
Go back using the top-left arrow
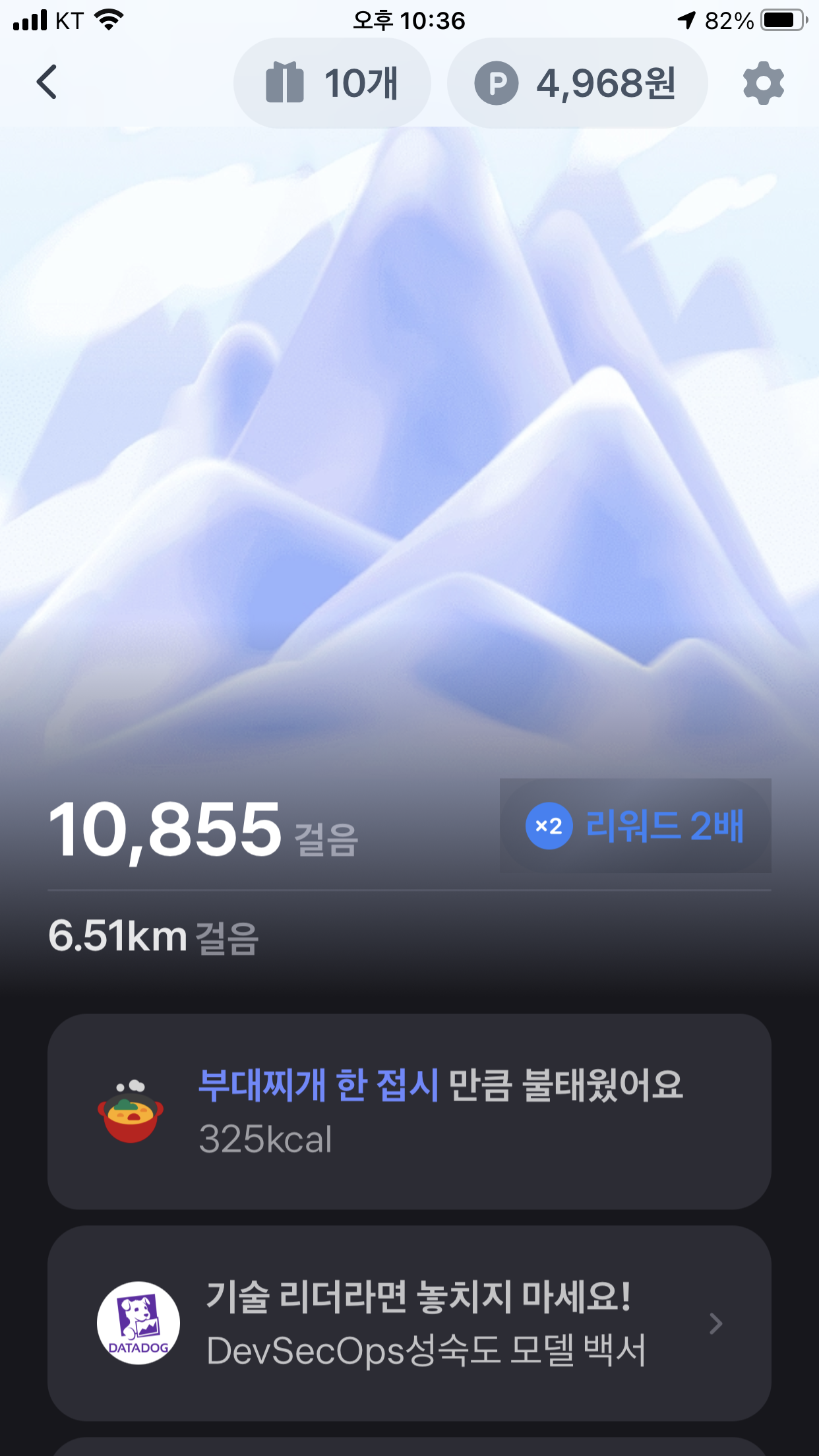tap(47, 82)
